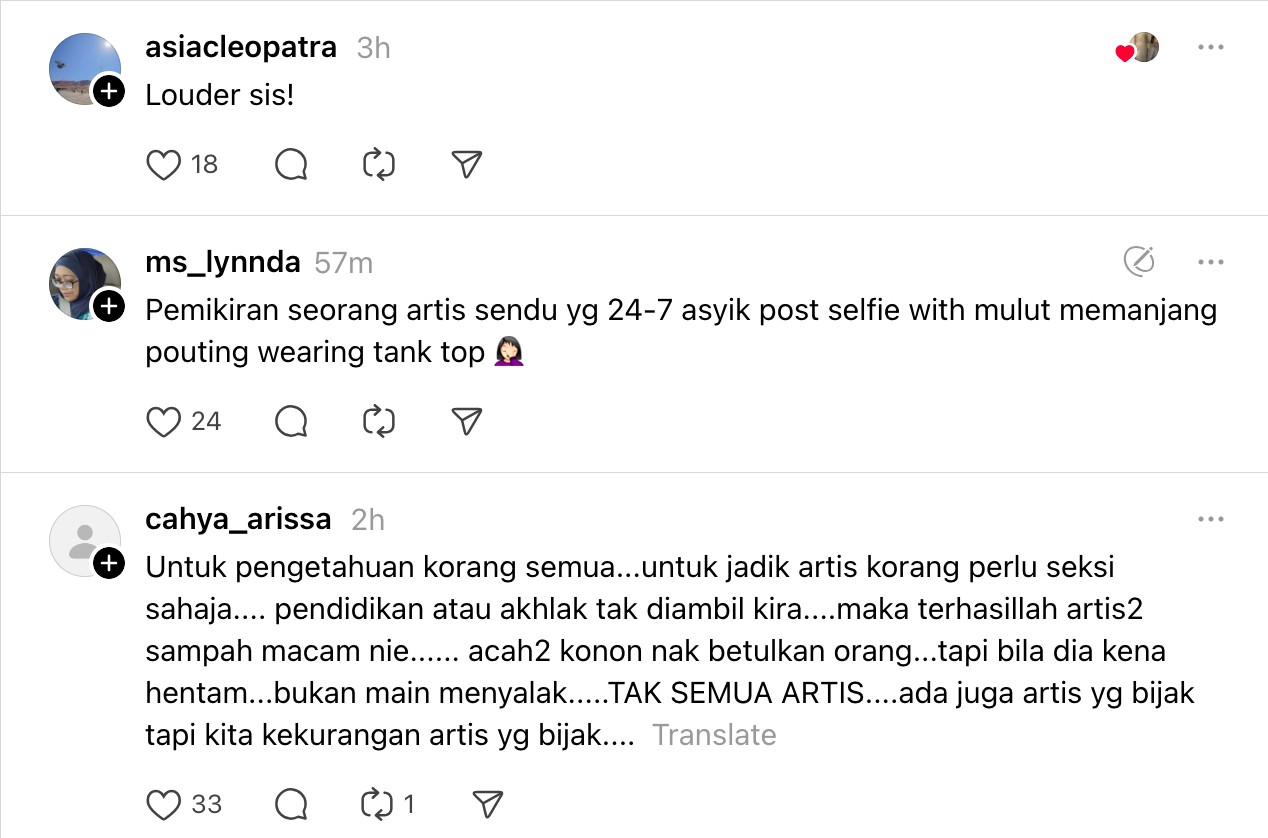Reply to cahya_arissa's comment
Screen dimensions: 1268x838
click(x=291, y=804)
